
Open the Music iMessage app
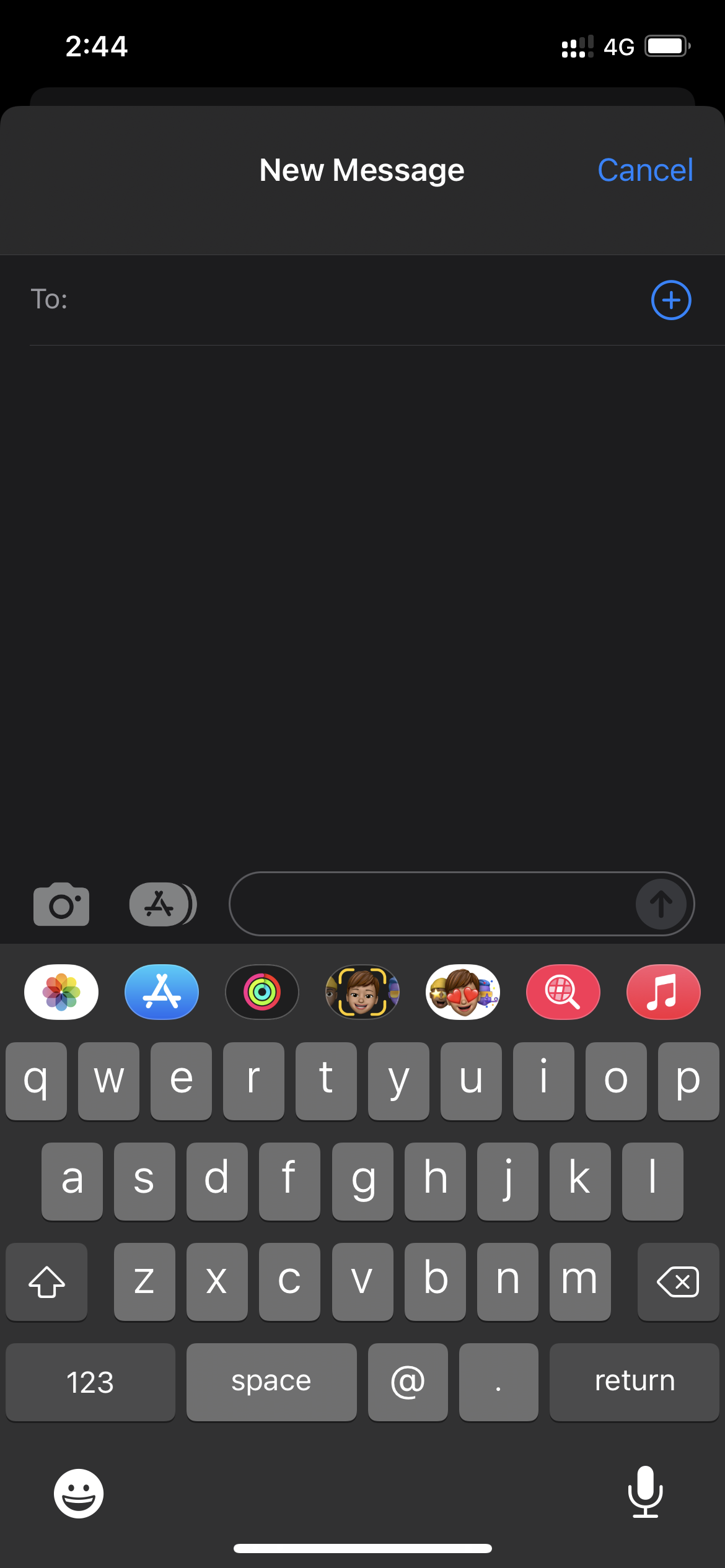pos(663,992)
